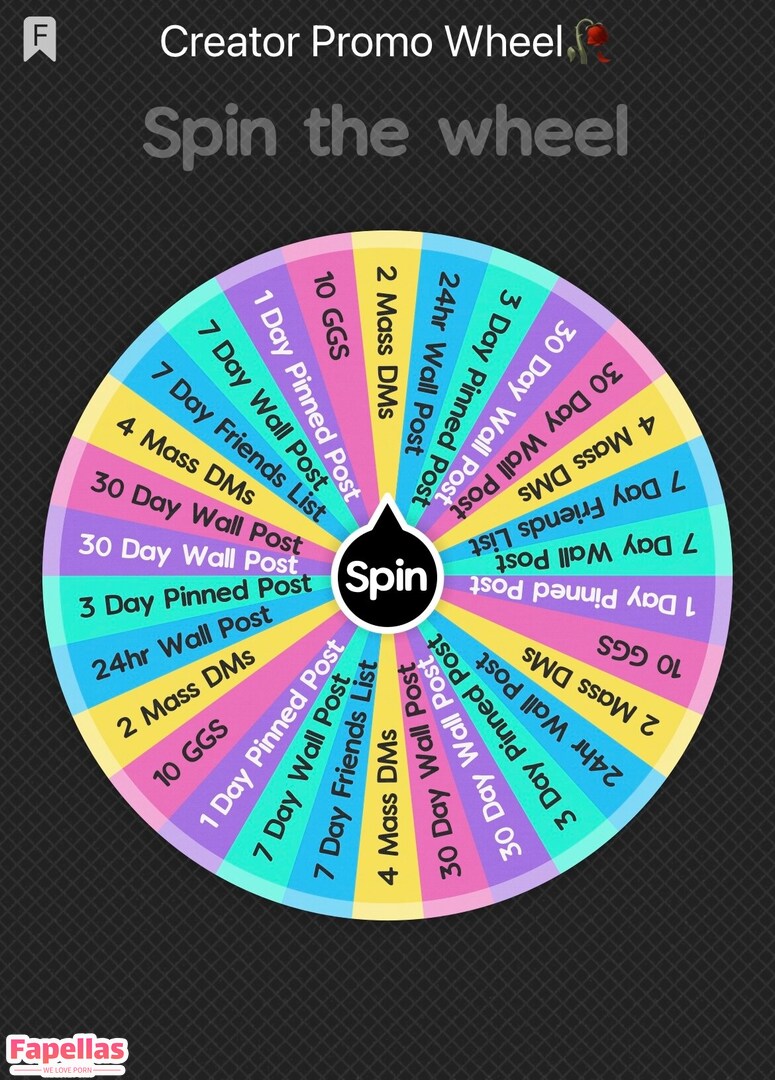Tap the Spin button at wheel center
Viewport: 775px width, 1080px height.
[386, 577]
